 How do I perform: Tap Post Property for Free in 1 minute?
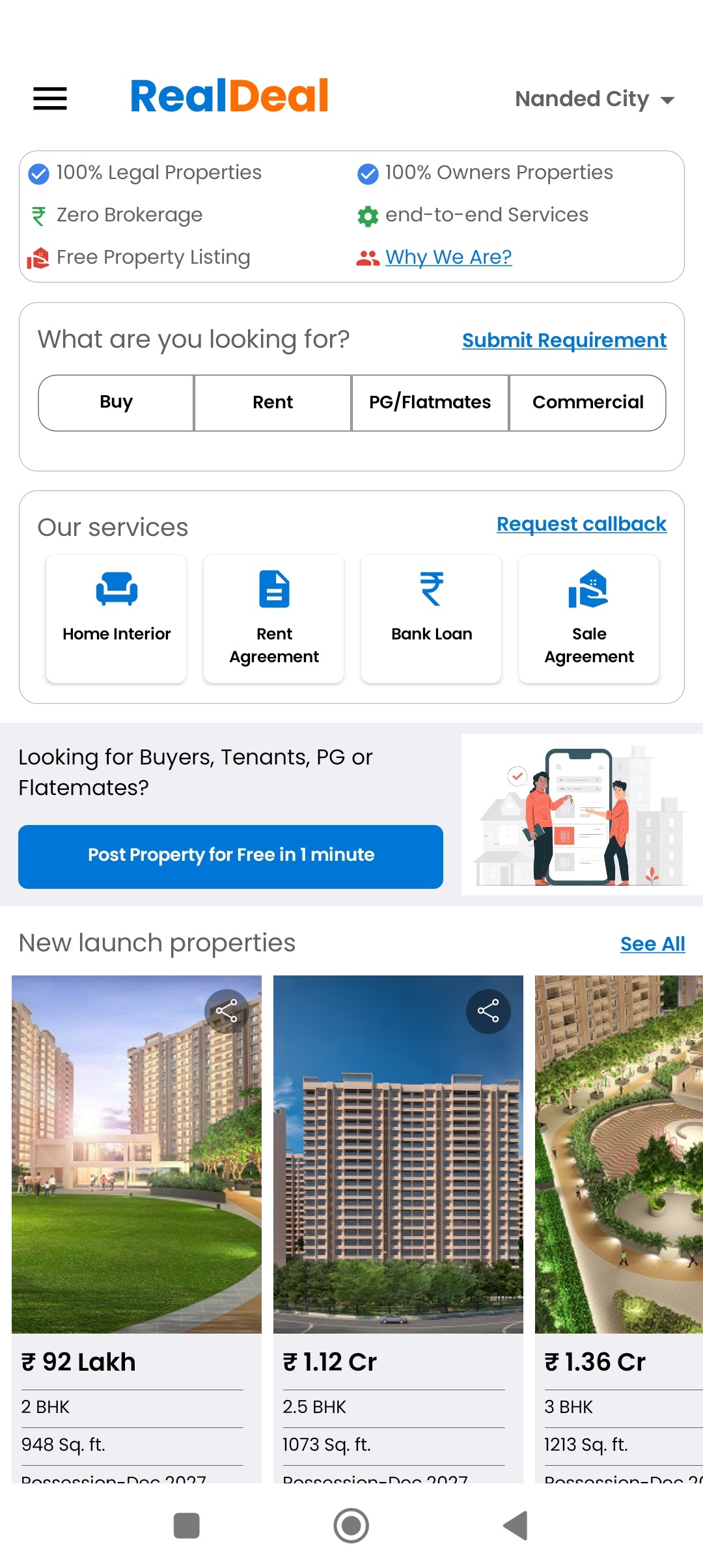coord(230,856)
